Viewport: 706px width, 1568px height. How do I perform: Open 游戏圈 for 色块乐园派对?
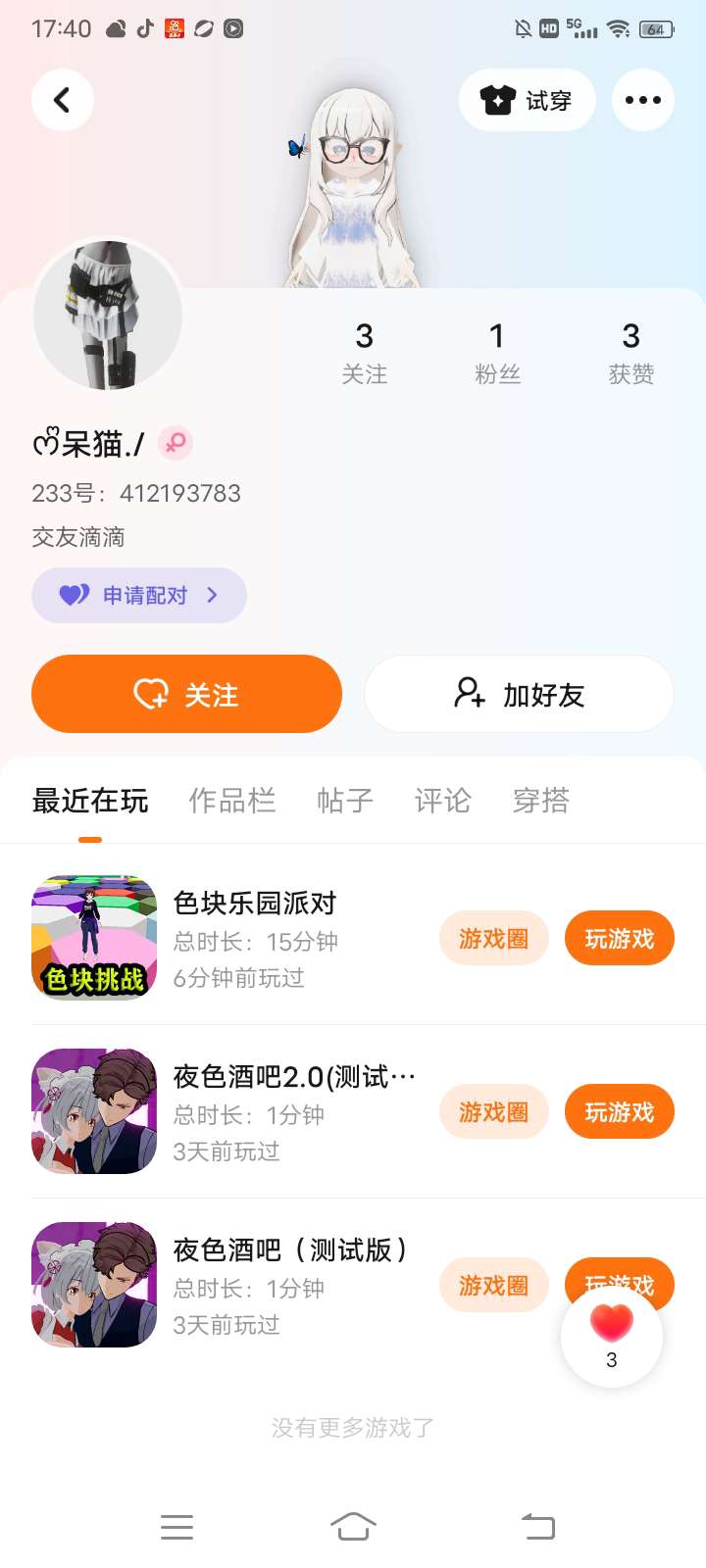[x=493, y=939]
